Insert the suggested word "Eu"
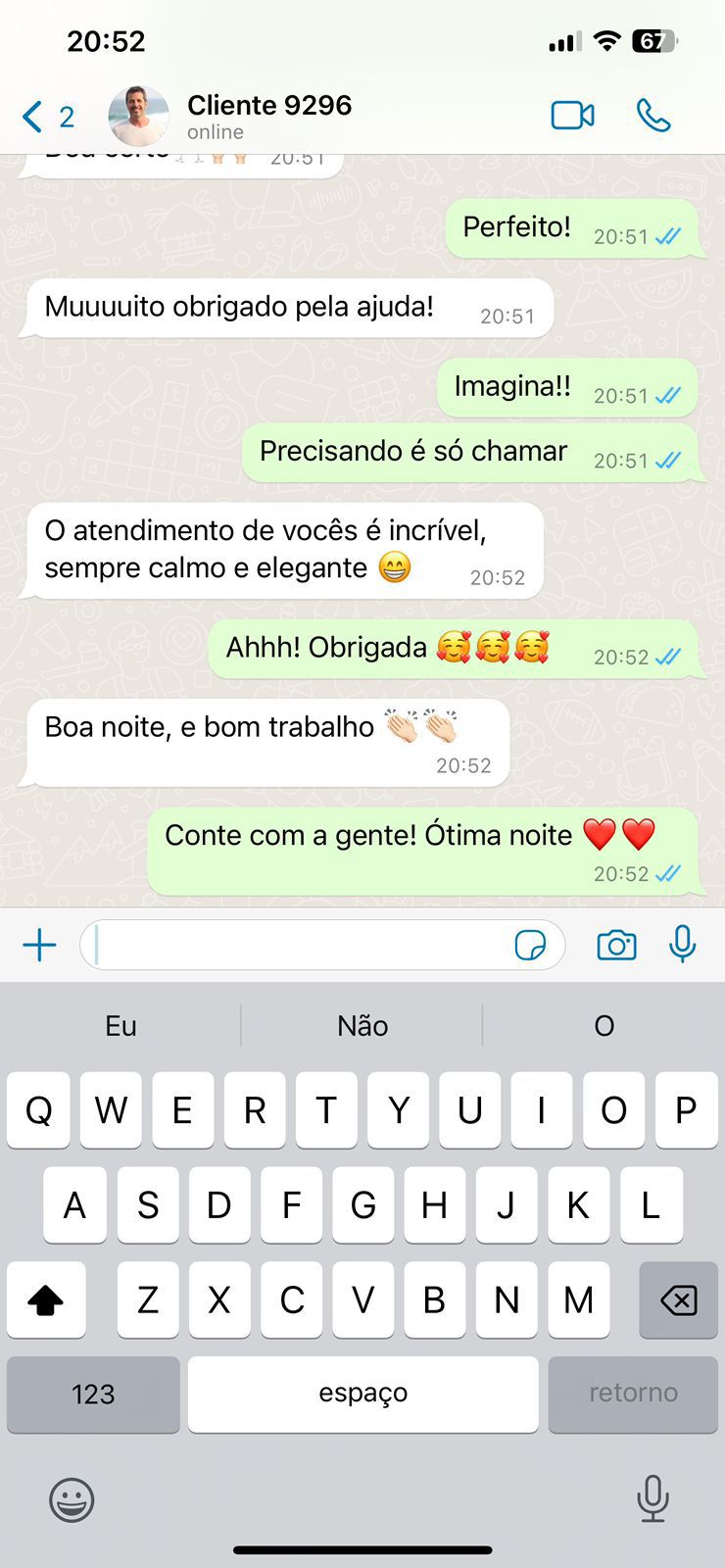Image resolution: width=725 pixels, height=1568 pixels. pos(121,1026)
